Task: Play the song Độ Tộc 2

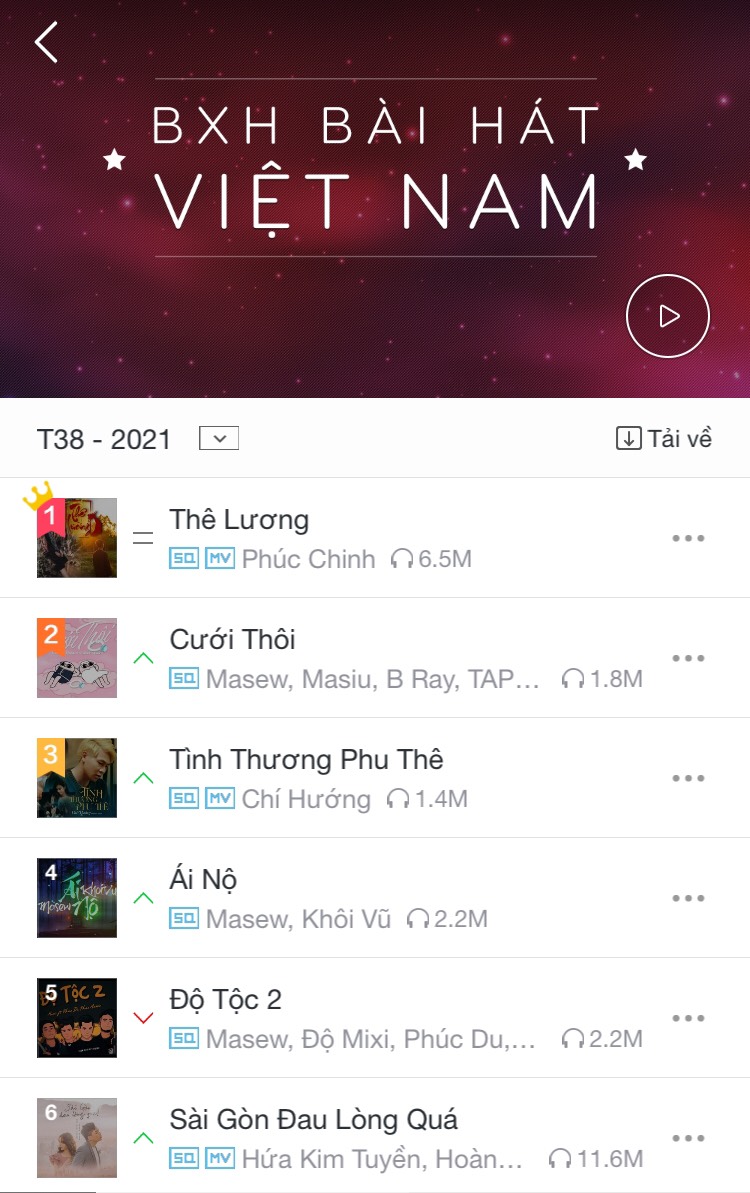Action: click(x=226, y=1000)
